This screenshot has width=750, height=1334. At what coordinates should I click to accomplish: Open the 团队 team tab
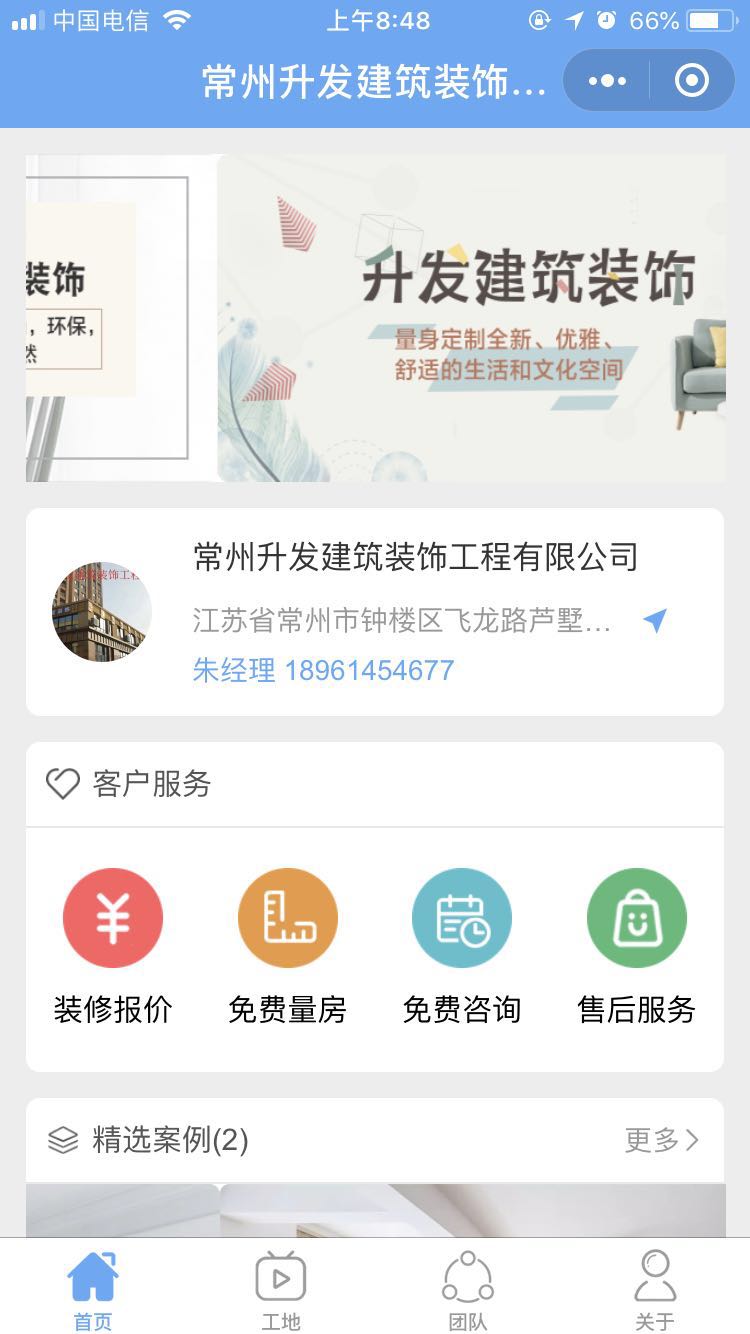pyautogui.click(x=468, y=1287)
